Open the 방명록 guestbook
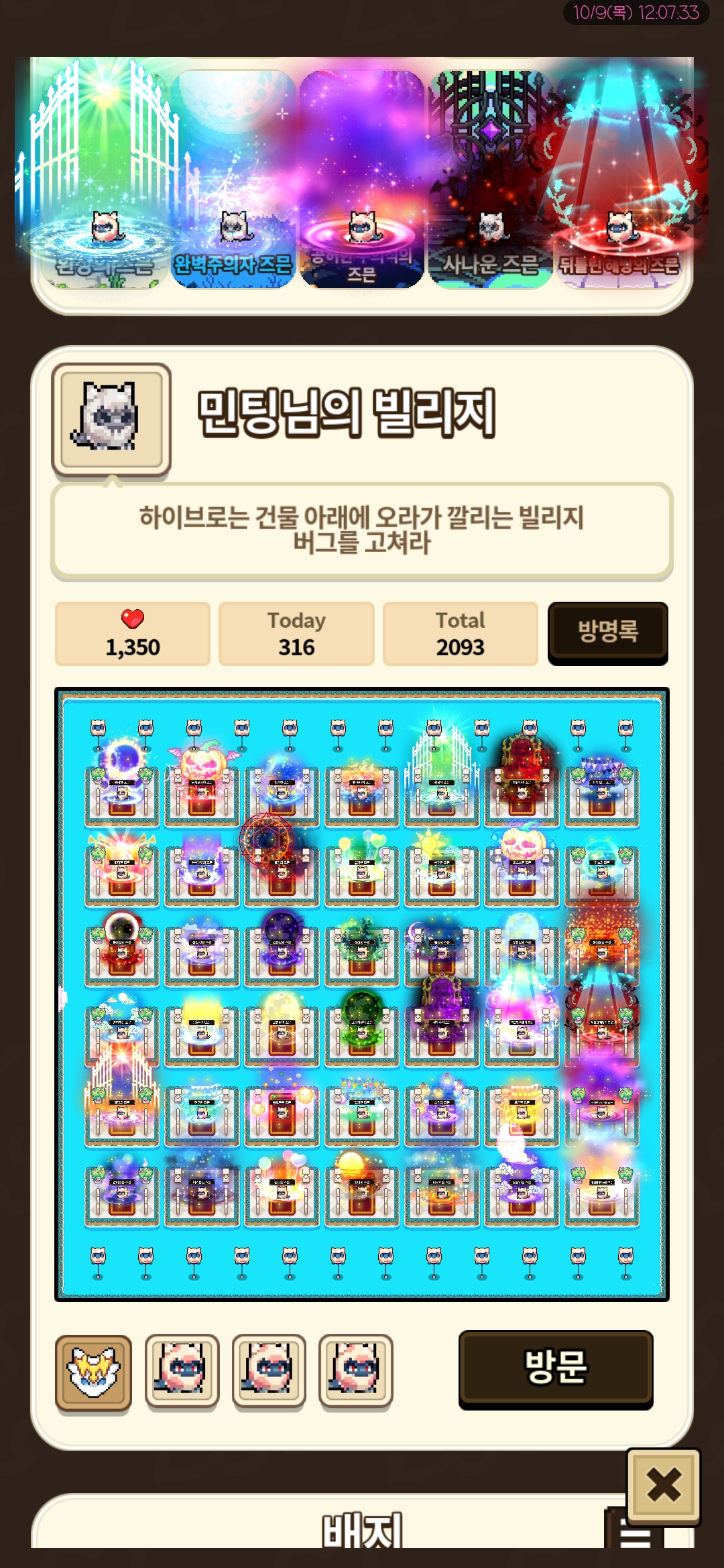Screen dimensions: 724x1568 pyautogui.click(x=607, y=633)
